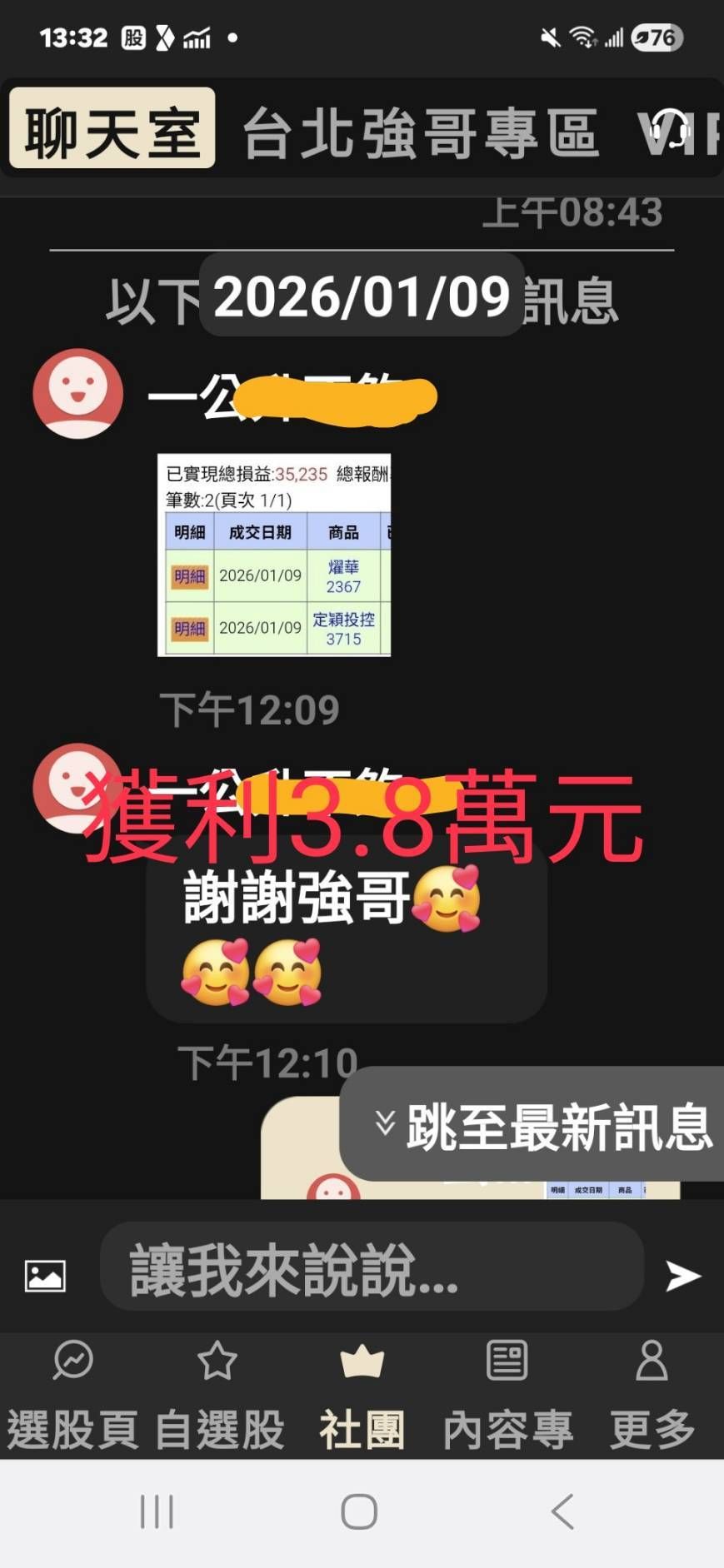
Task: Open the profit statement image sent at 下午12:09
Action: 274,555
